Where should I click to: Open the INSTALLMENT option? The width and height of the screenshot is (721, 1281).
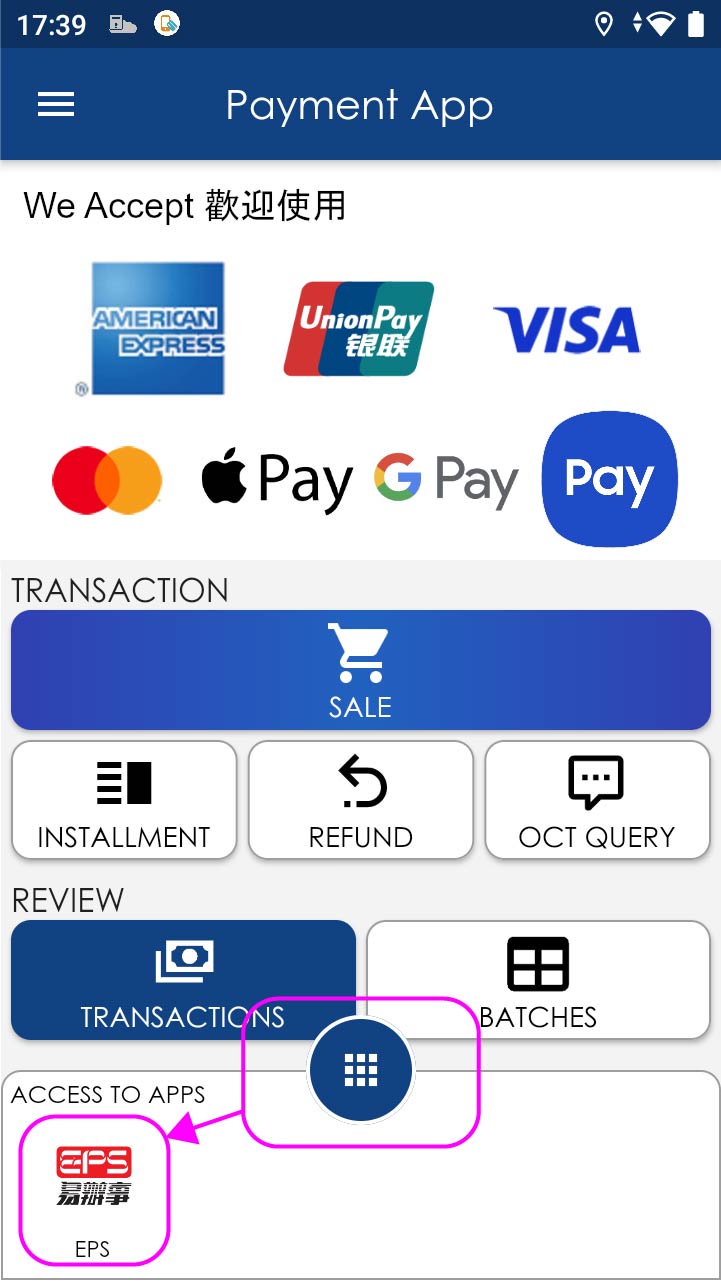point(124,800)
